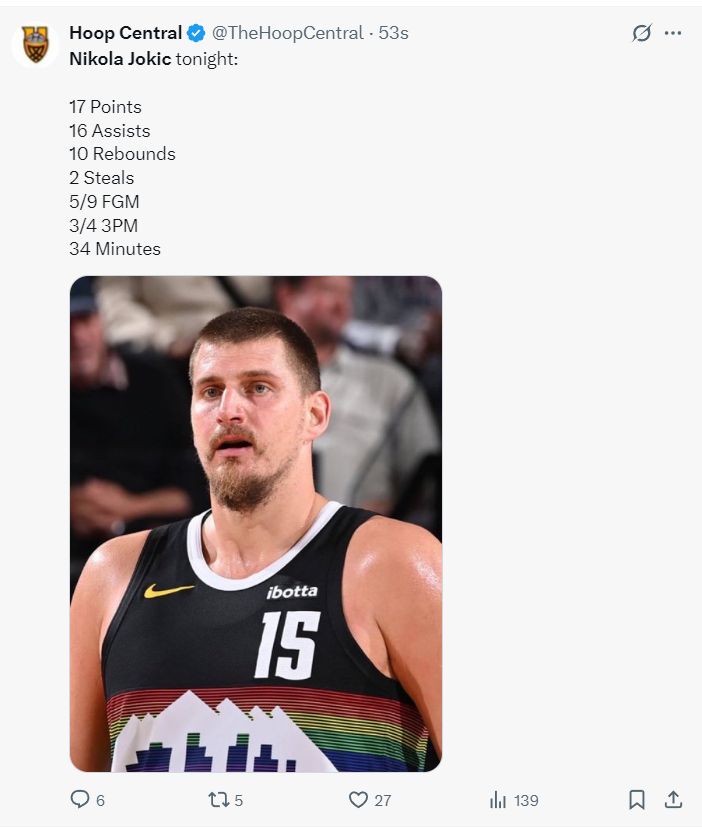Screen dimensions: 702x828
Task: Open Hoop Central profile avatar
Action: 35,45
